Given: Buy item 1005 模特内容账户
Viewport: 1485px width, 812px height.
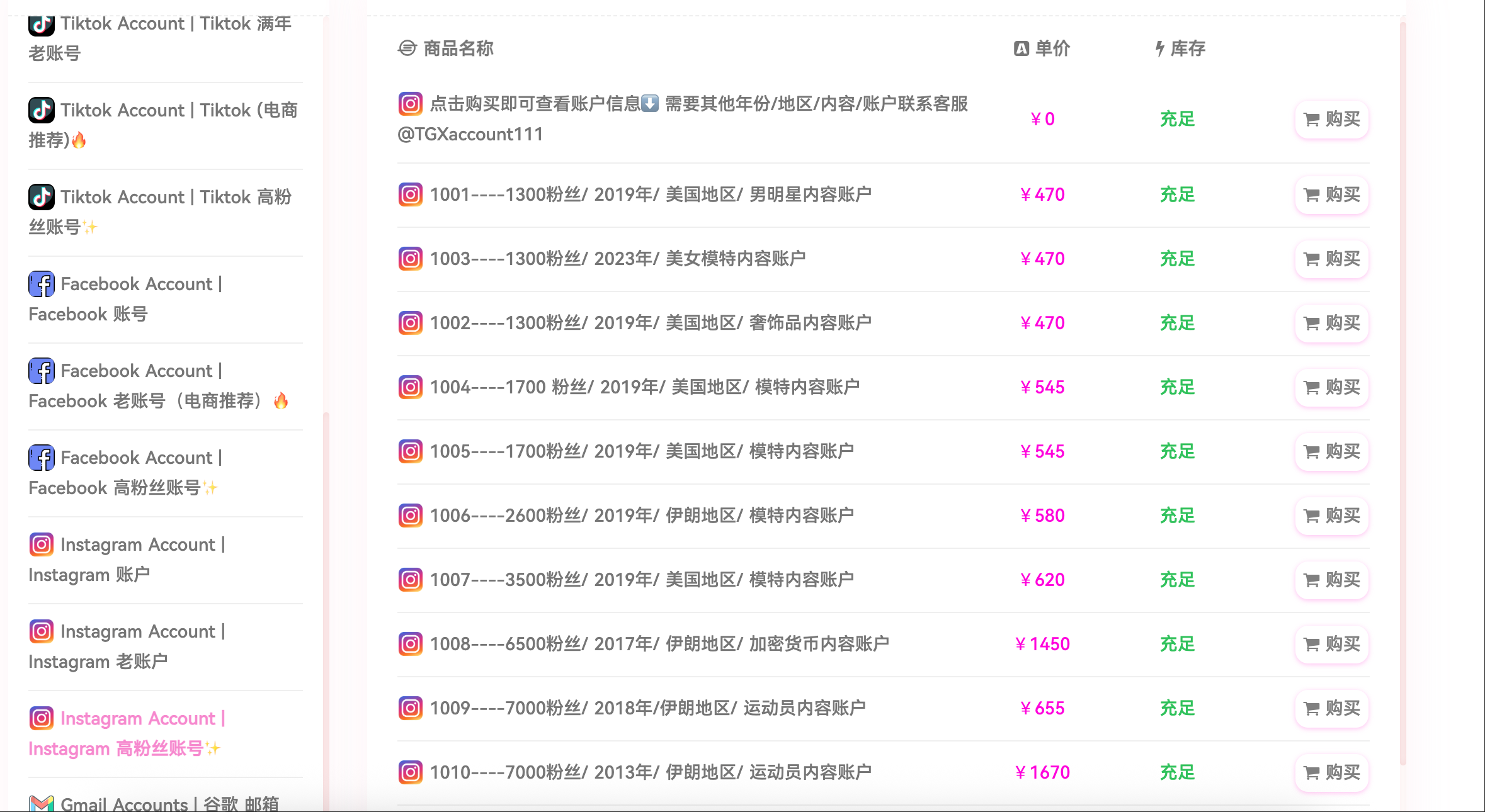Looking at the screenshot, I should pos(1331,451).
